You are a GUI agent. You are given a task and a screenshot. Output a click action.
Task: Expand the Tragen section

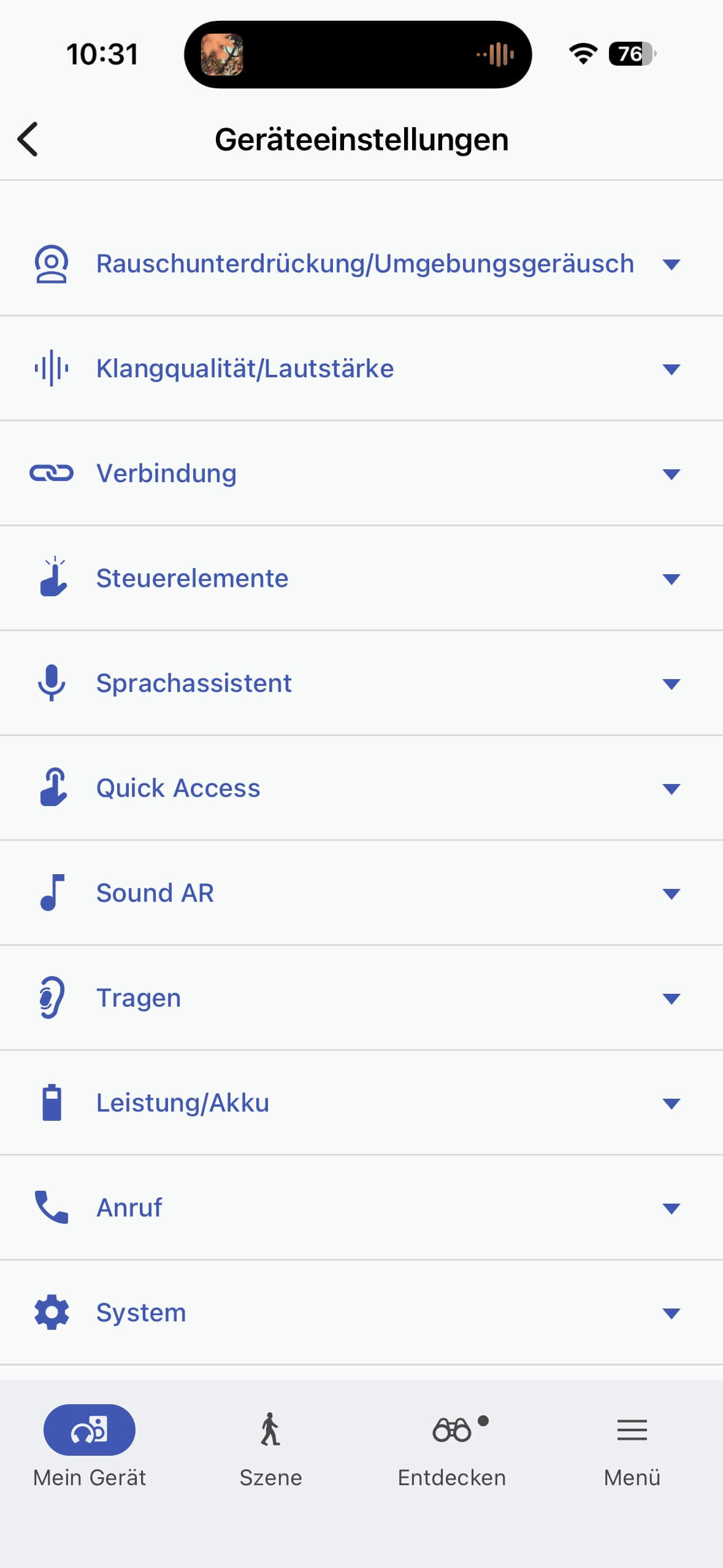[361, 998]
